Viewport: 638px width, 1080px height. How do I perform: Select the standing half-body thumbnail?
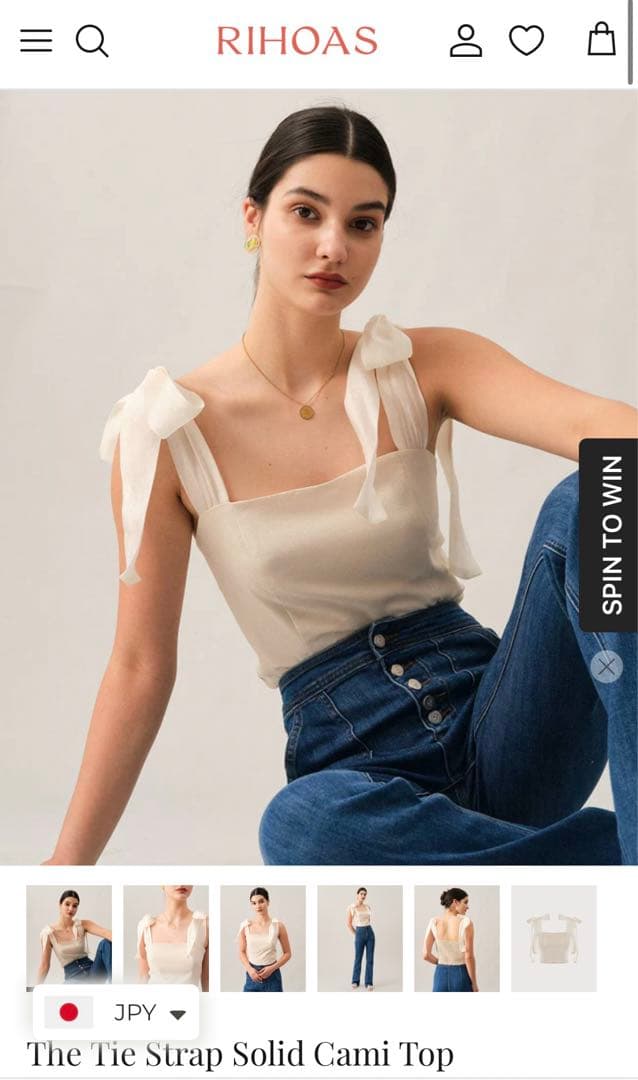263,937
